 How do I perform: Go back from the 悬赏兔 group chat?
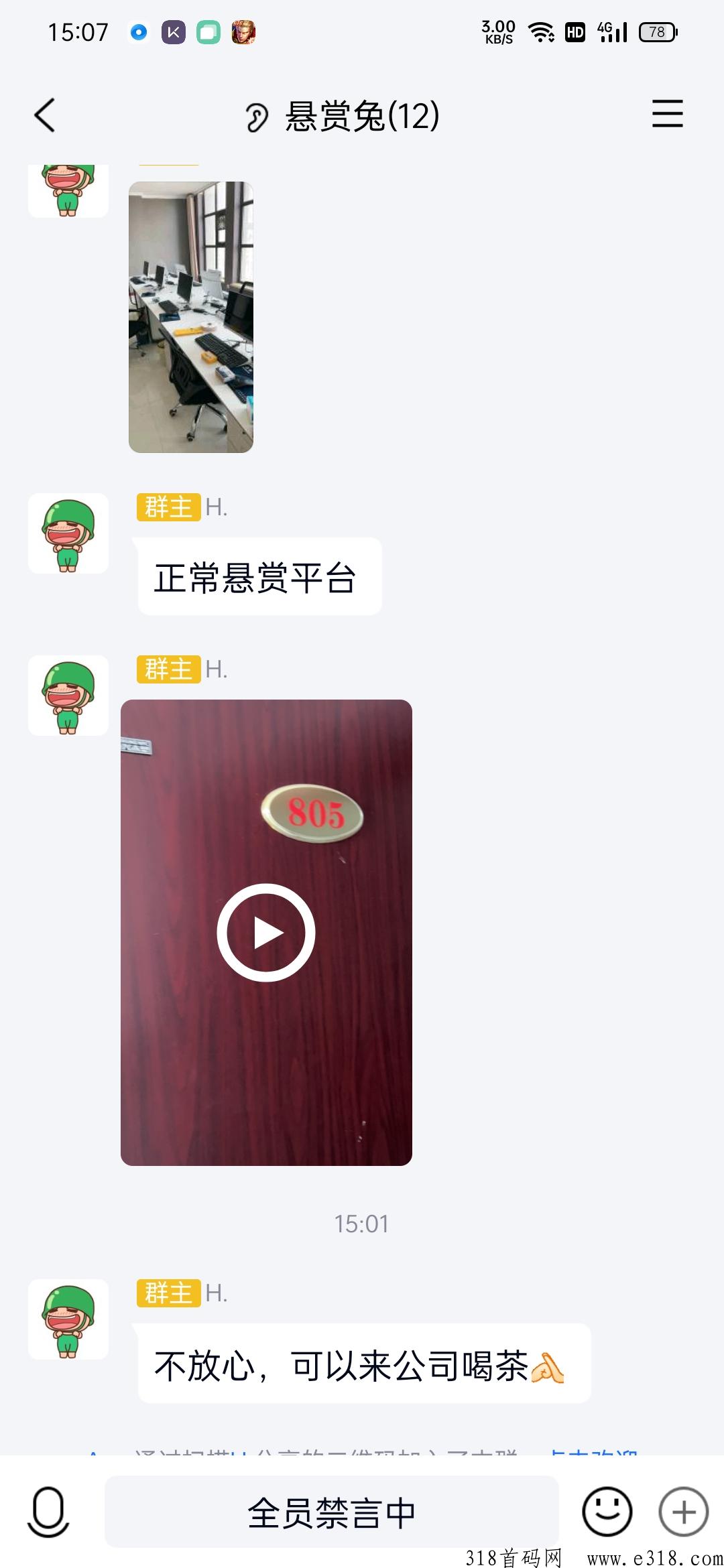click(x=44, y=115)
